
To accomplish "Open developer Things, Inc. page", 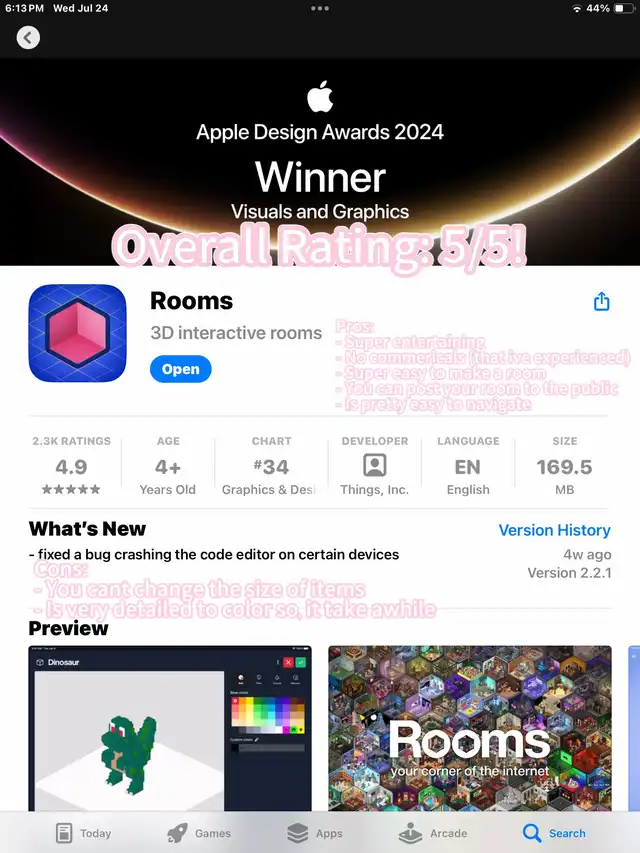I will tap(375, 466).
